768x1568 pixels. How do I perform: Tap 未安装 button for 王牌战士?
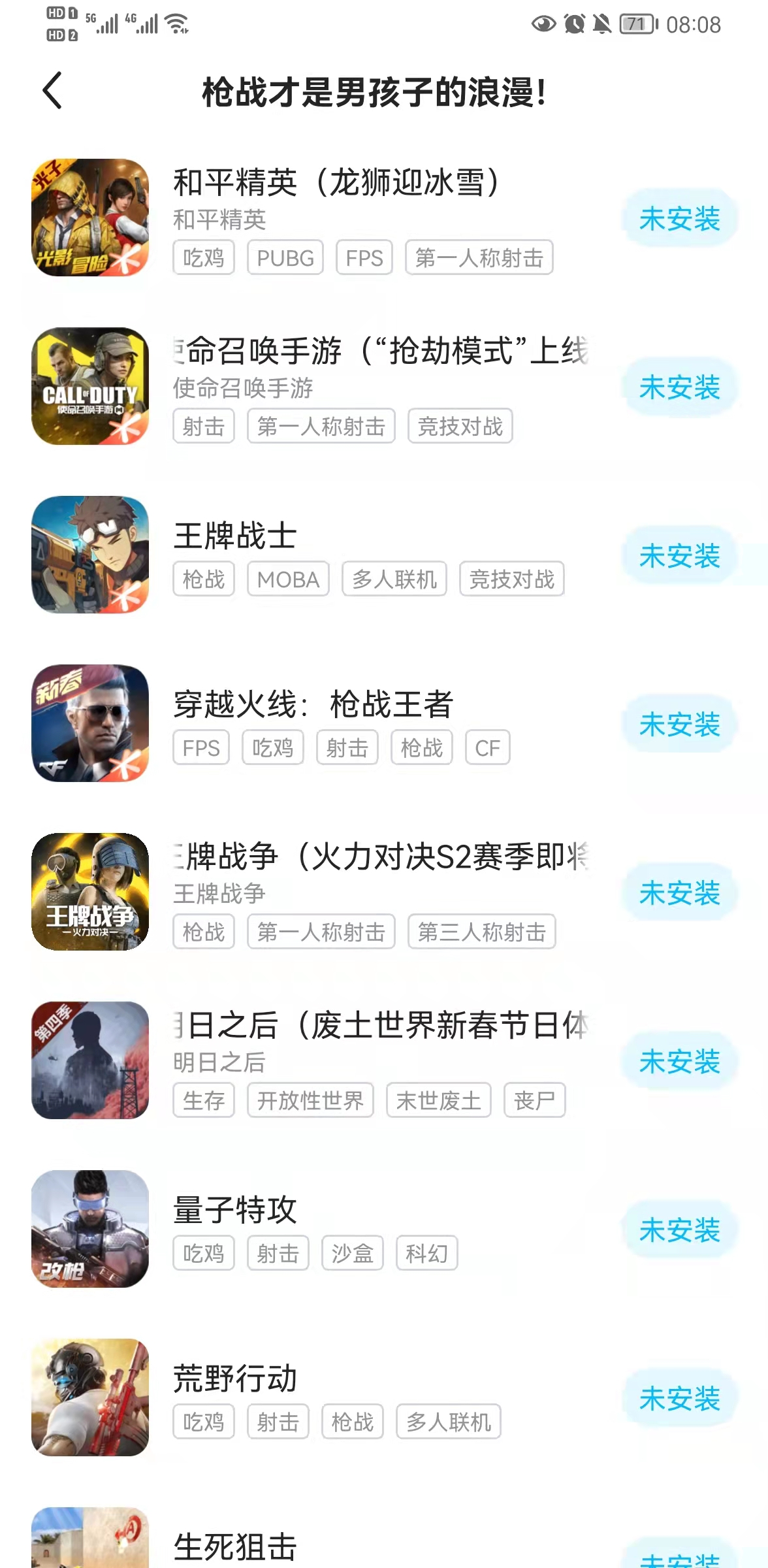[x=679, y=555]
